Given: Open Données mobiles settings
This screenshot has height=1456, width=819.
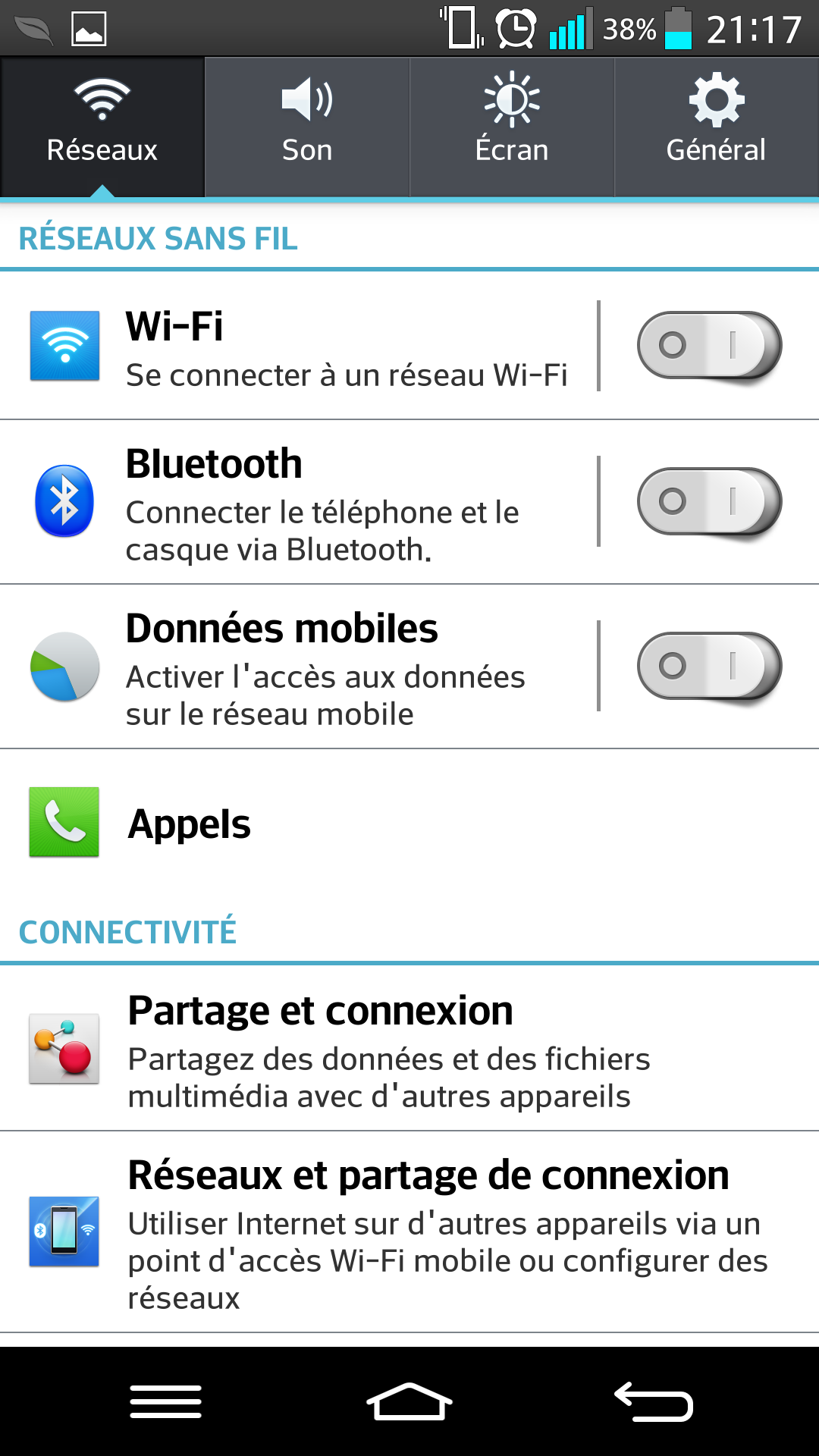Looking at the screenshot, I should [x=299, y=667].
